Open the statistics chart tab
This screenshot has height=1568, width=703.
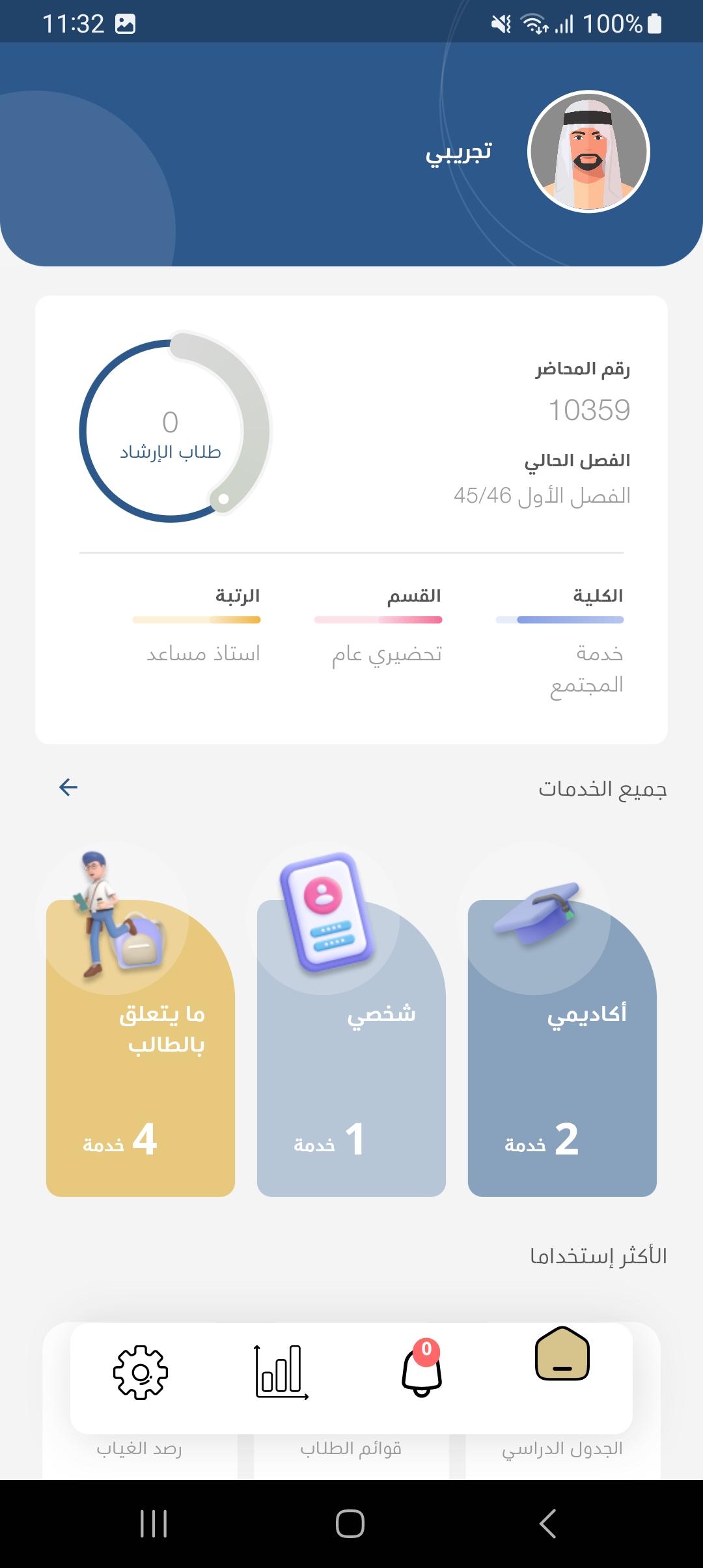pyautogui.click(x=281, y=1373)
